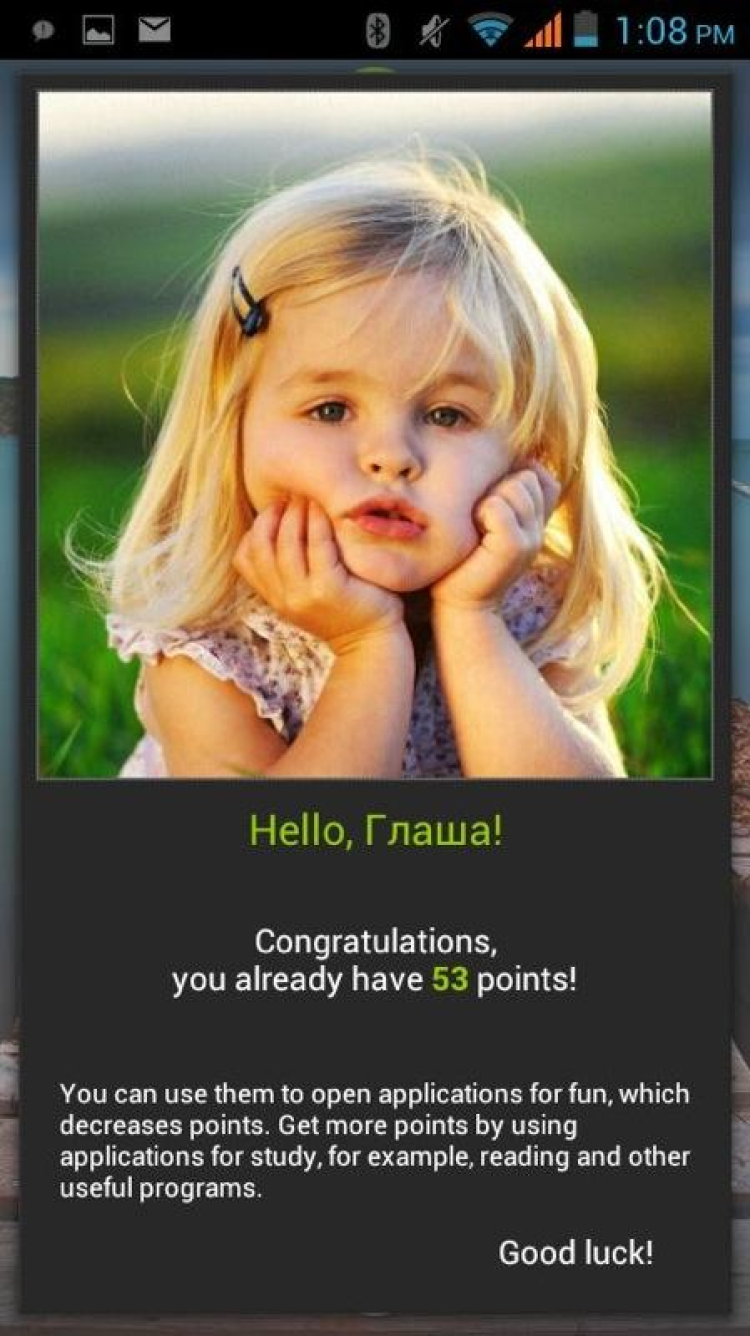Tap the Good luck! button

pos(576,1252)
